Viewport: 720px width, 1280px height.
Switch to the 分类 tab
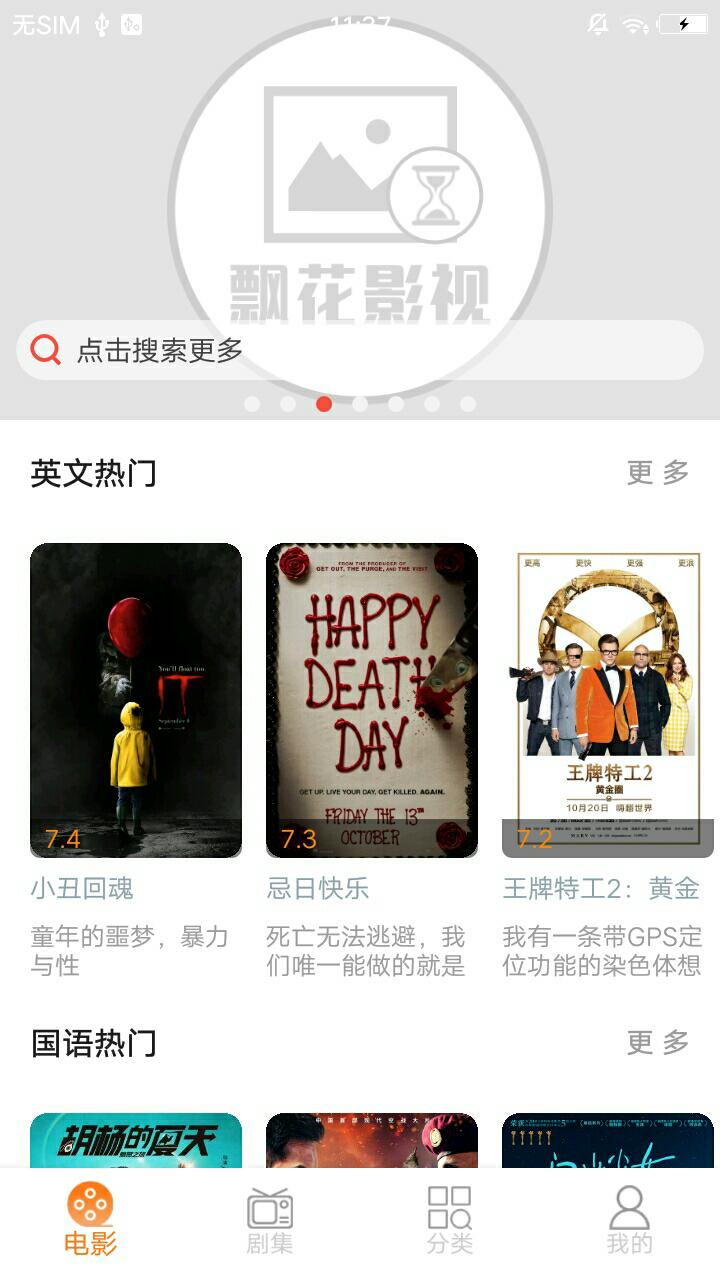[x=450, y=1220]
